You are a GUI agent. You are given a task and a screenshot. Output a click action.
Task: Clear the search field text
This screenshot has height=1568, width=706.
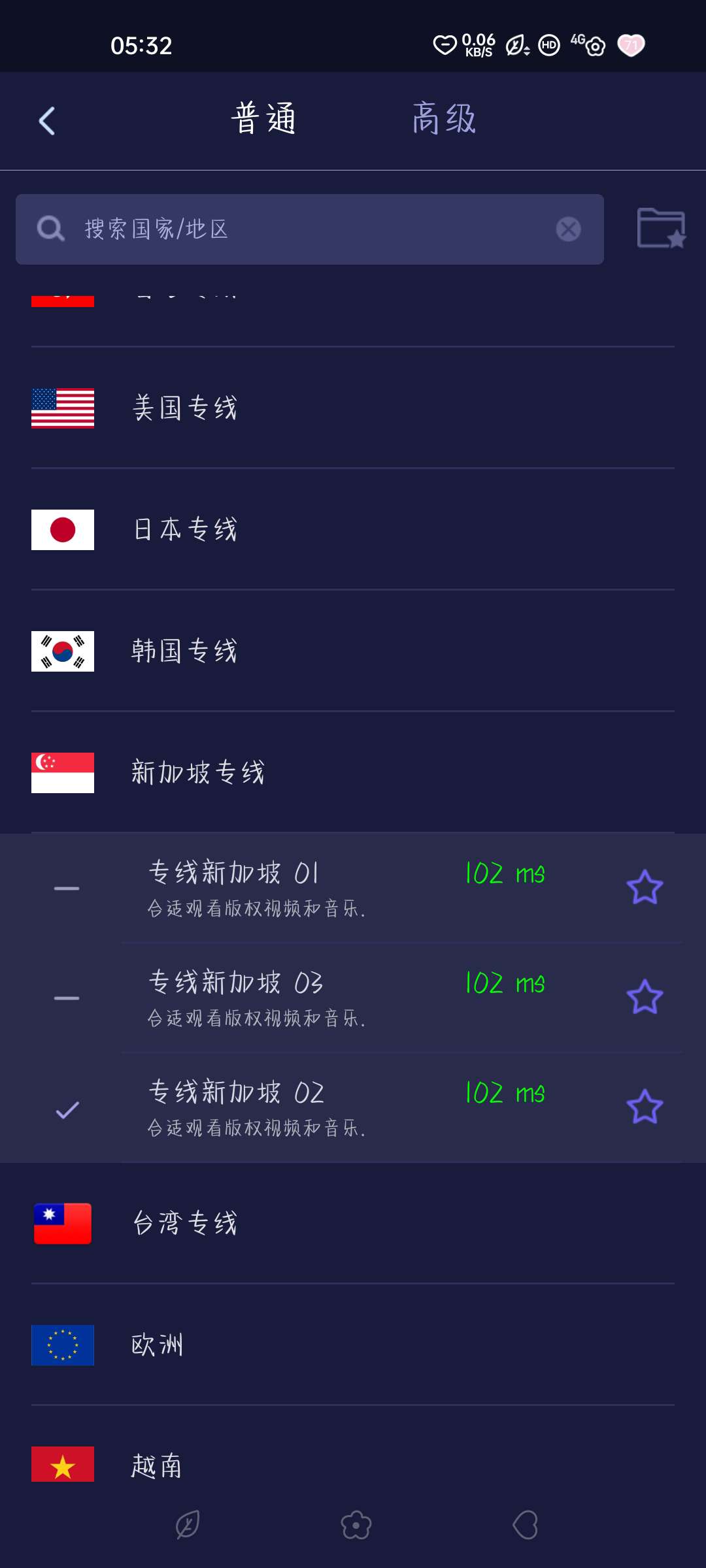568,229
